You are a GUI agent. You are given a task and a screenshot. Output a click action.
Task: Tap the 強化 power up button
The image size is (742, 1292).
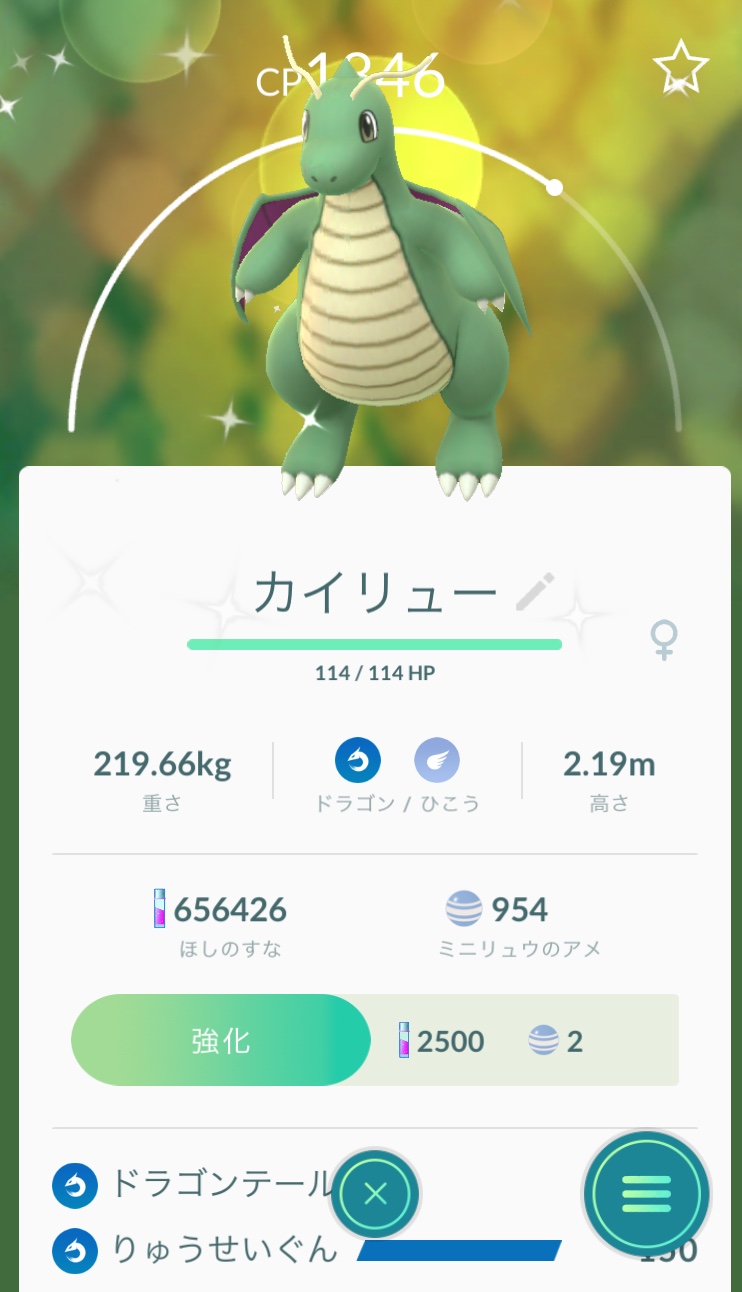click(221, 1040)
